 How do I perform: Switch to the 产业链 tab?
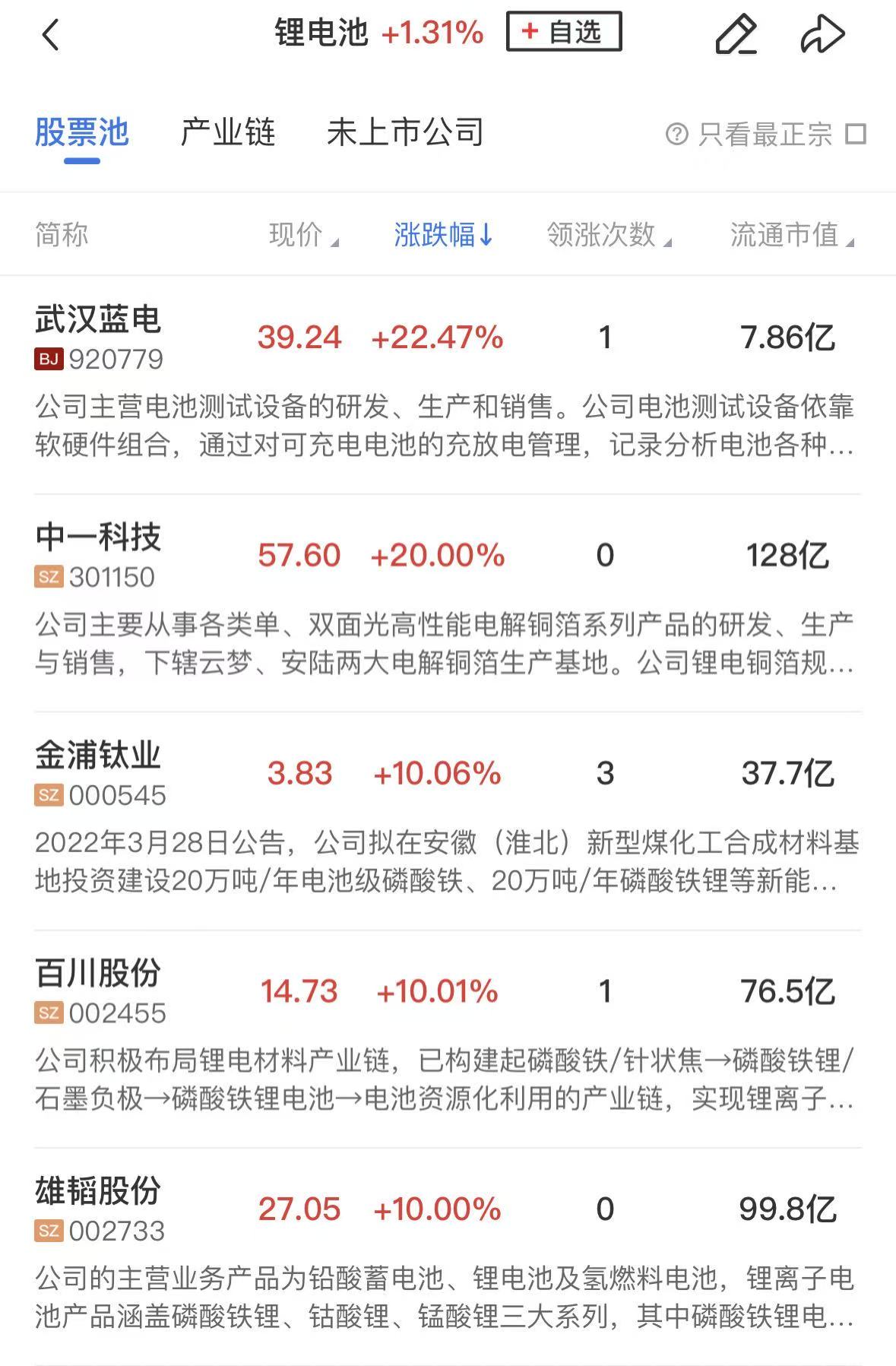pyautogui.click(x=227, y=133)
